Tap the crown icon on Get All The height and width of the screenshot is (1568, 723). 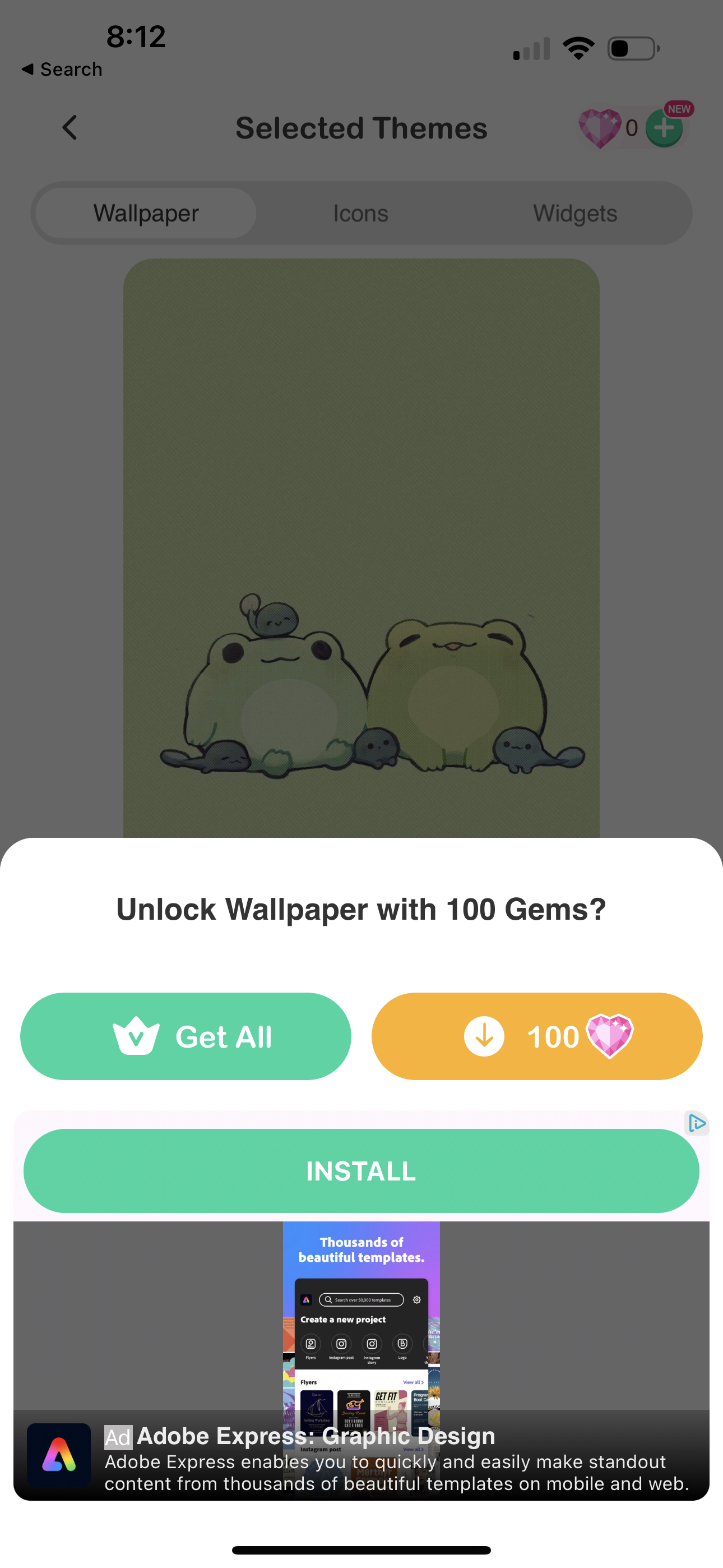pos(137,1036)
